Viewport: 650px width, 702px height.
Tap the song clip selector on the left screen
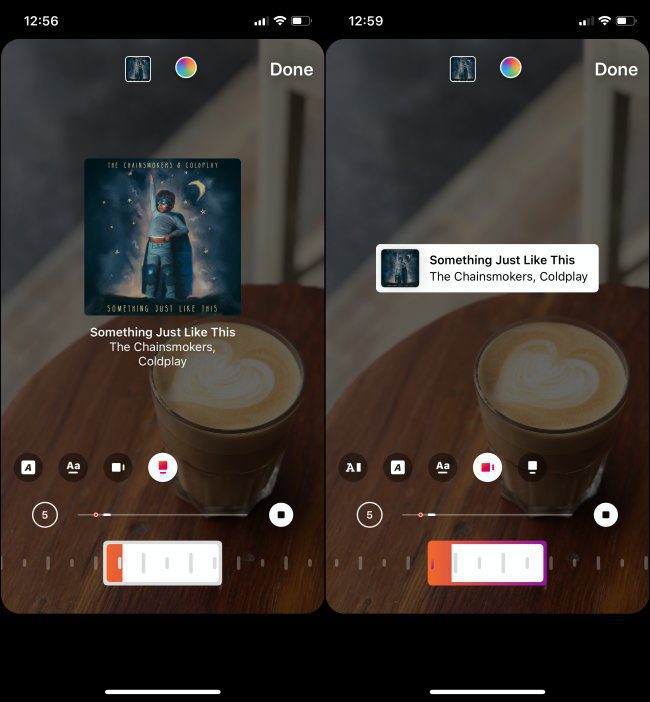163,562
